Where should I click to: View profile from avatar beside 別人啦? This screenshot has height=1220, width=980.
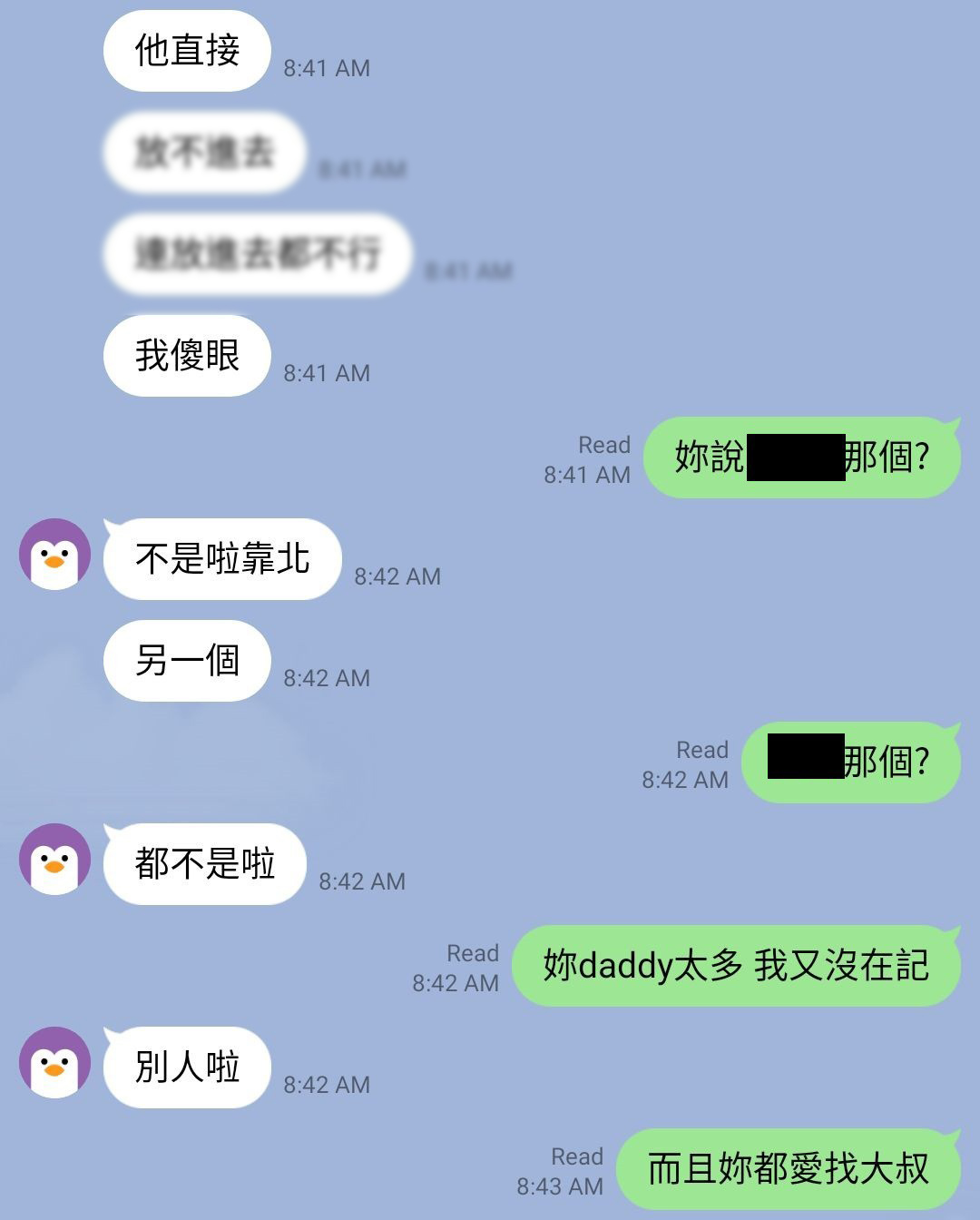coord(54,1063)
